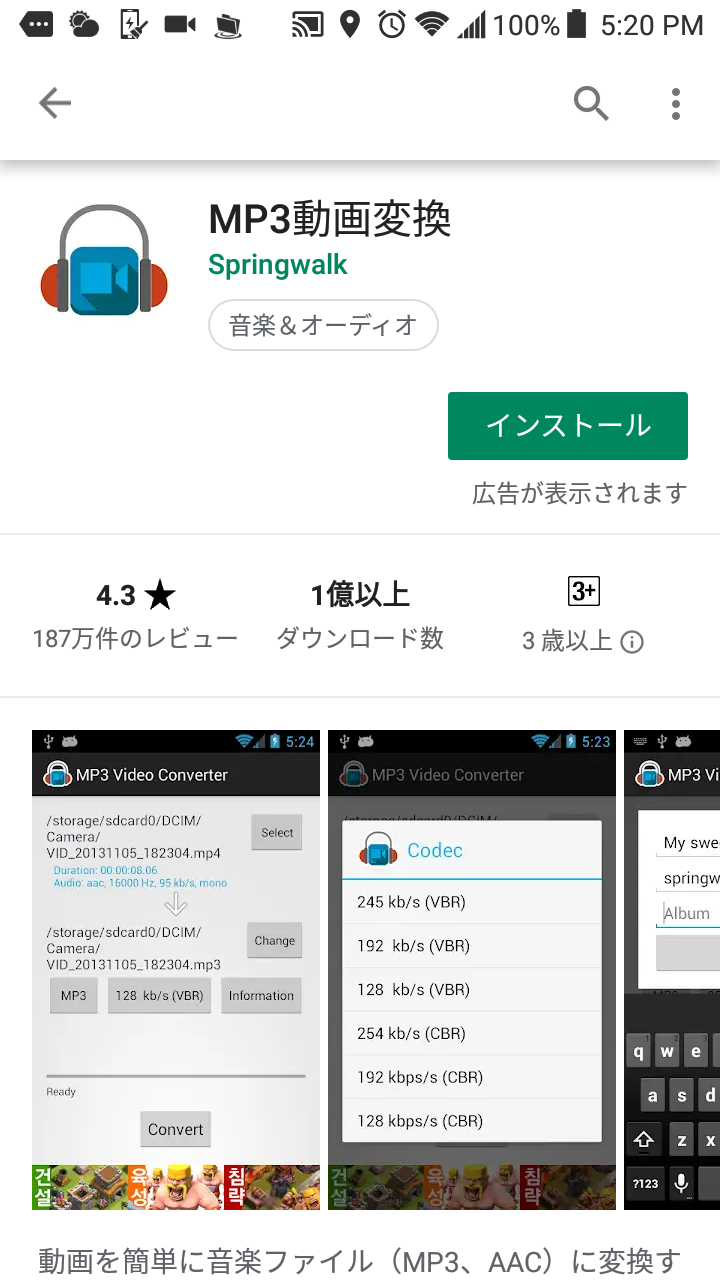Open the third screenshot showing the keyboard
The width and height of the screenshot is (720, 1280).
click(672, 969)
